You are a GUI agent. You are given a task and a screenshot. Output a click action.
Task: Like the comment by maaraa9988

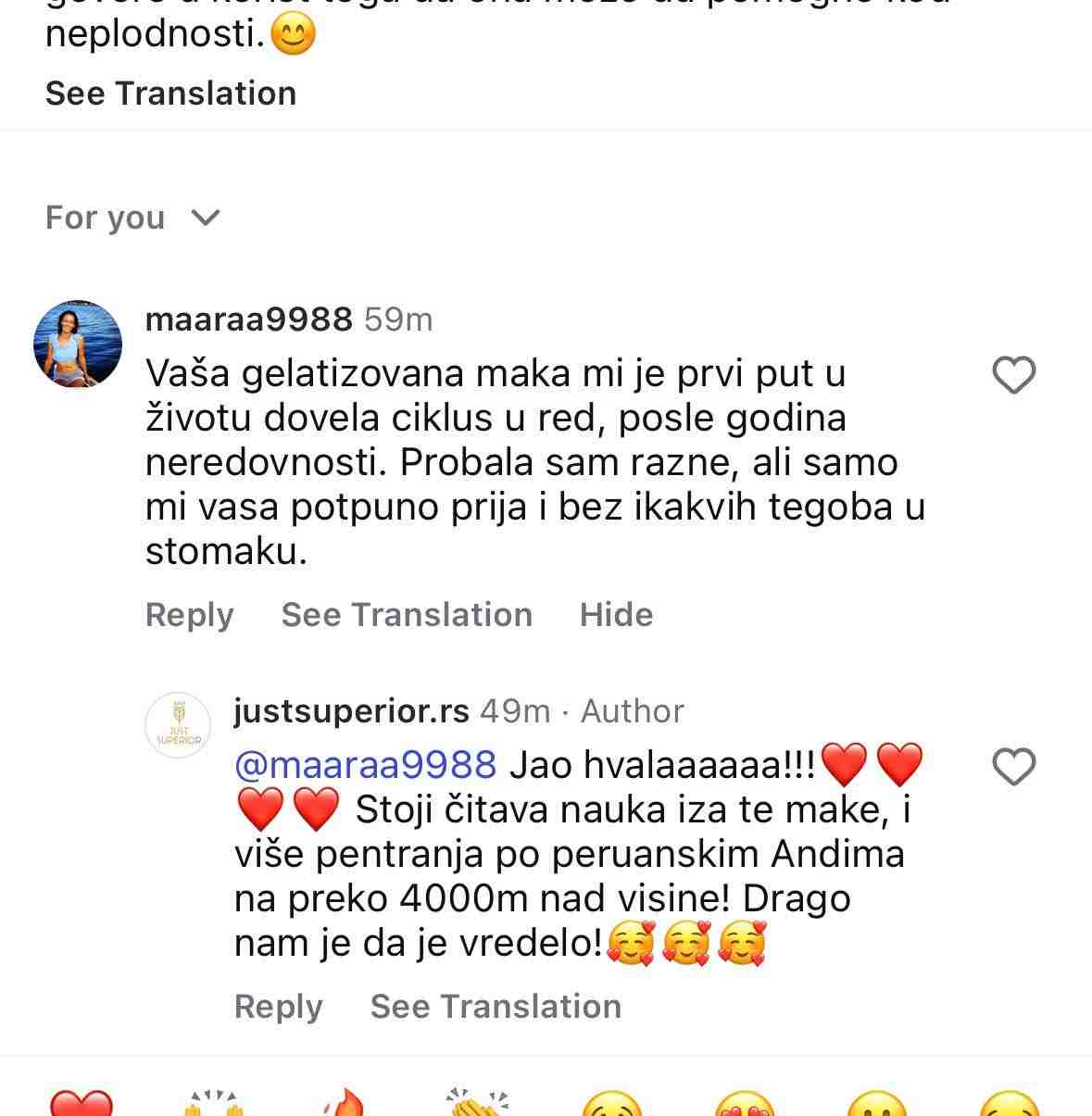[1013, 375]
